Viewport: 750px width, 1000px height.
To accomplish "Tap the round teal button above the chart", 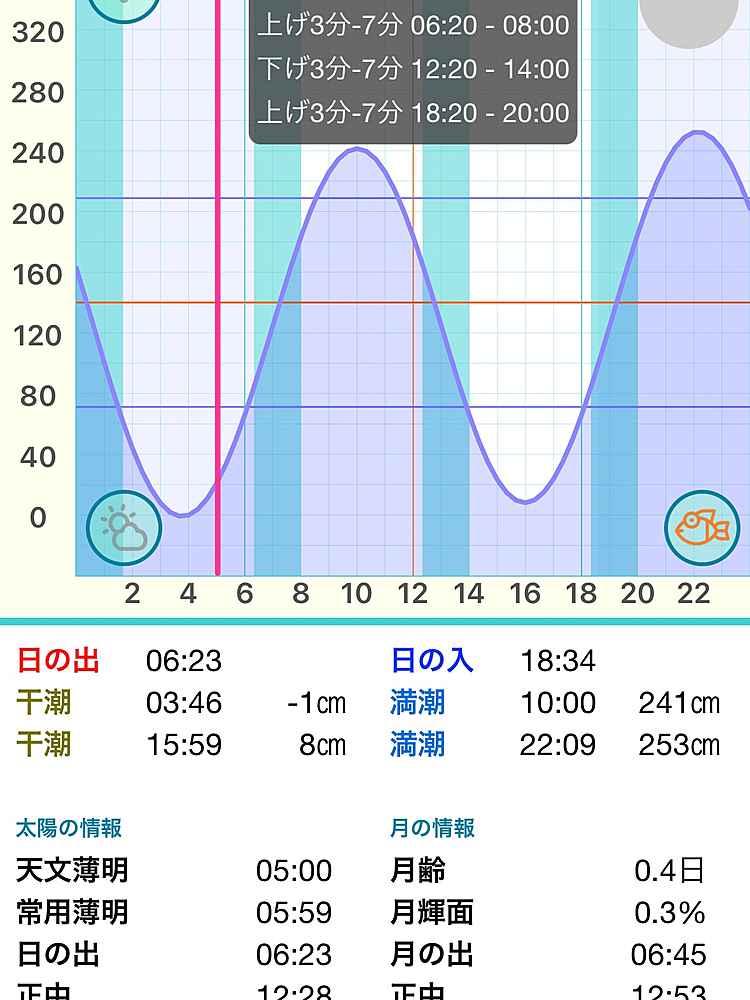I will 124,6.
